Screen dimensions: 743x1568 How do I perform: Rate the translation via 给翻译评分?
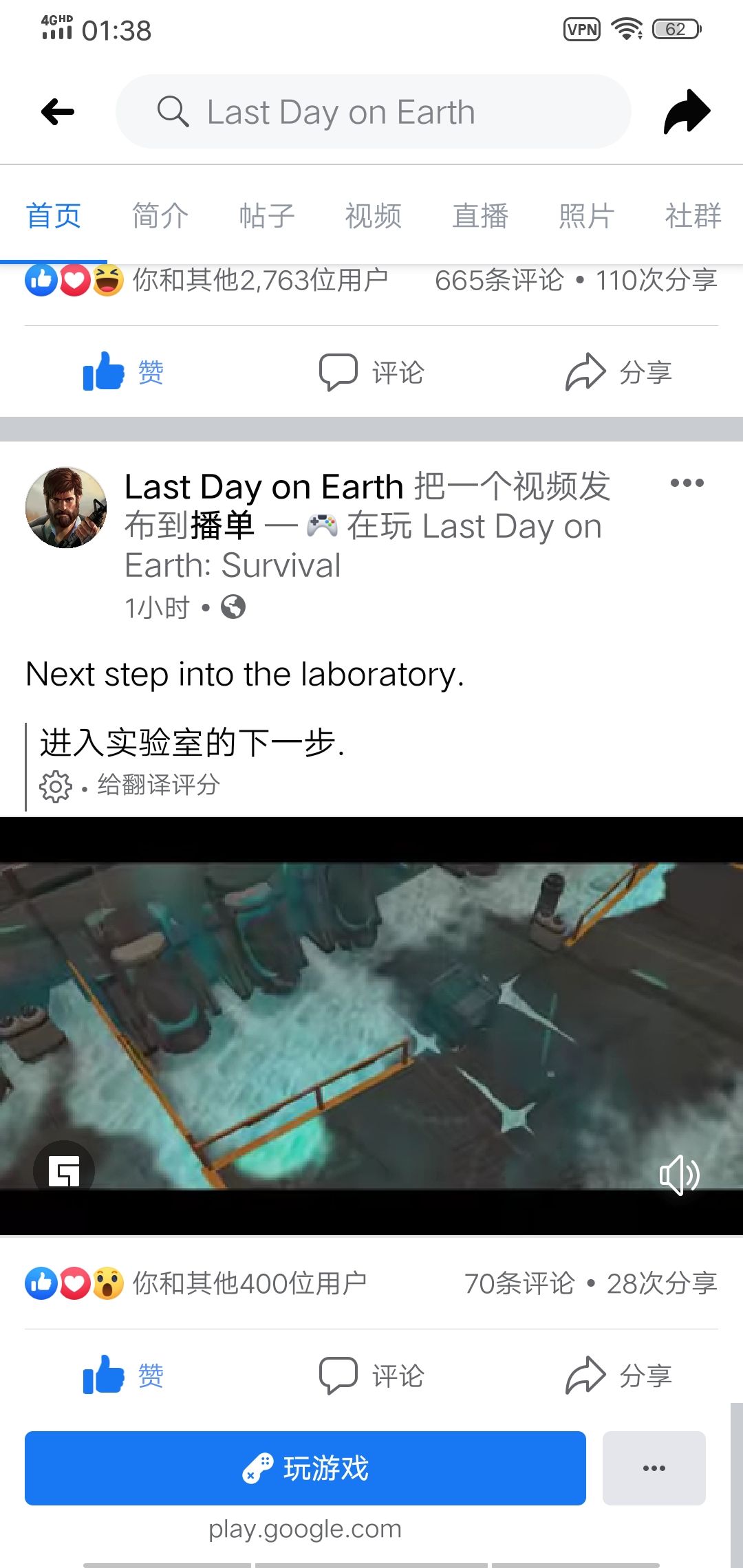[158, 785]
